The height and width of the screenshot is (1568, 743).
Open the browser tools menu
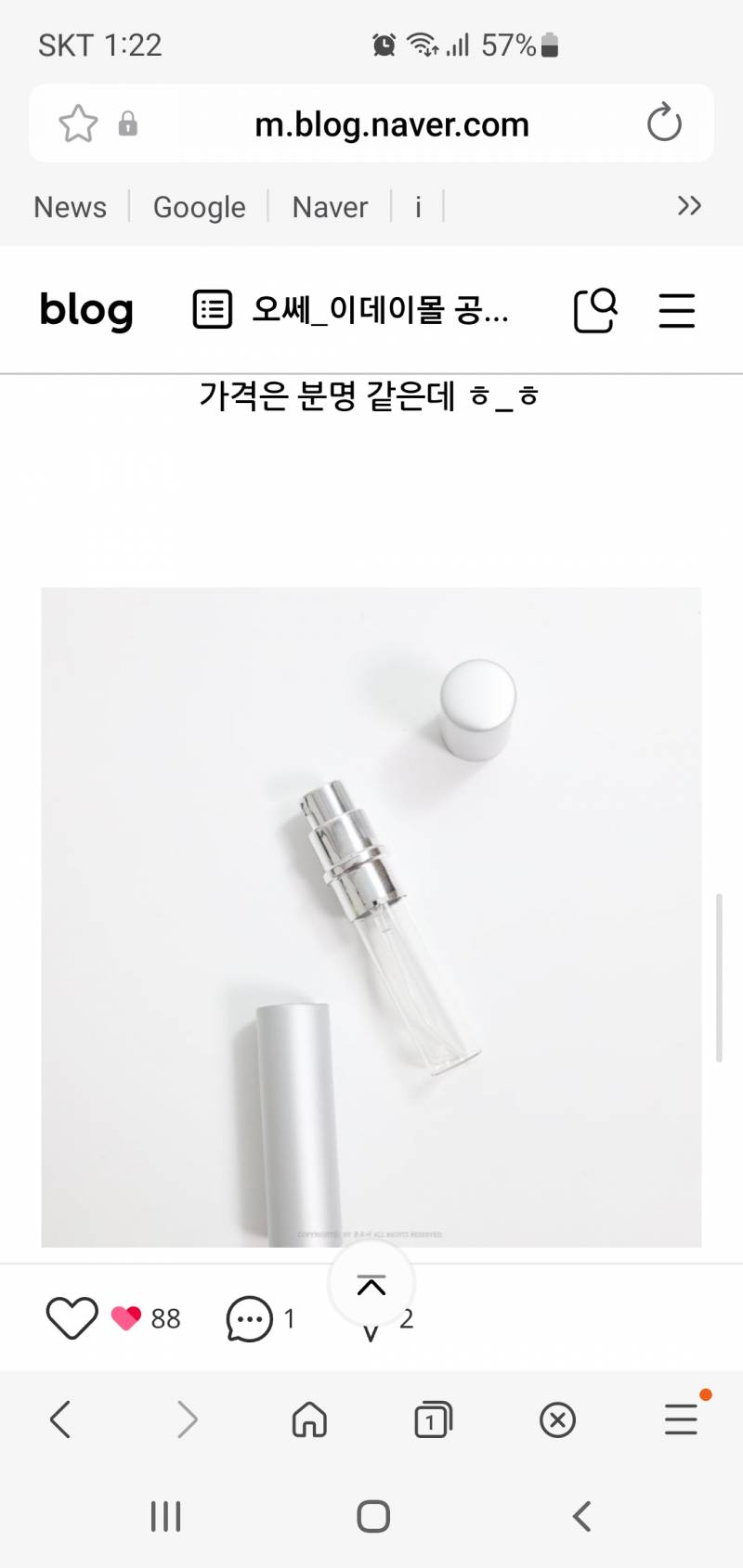coord(681,1419)
